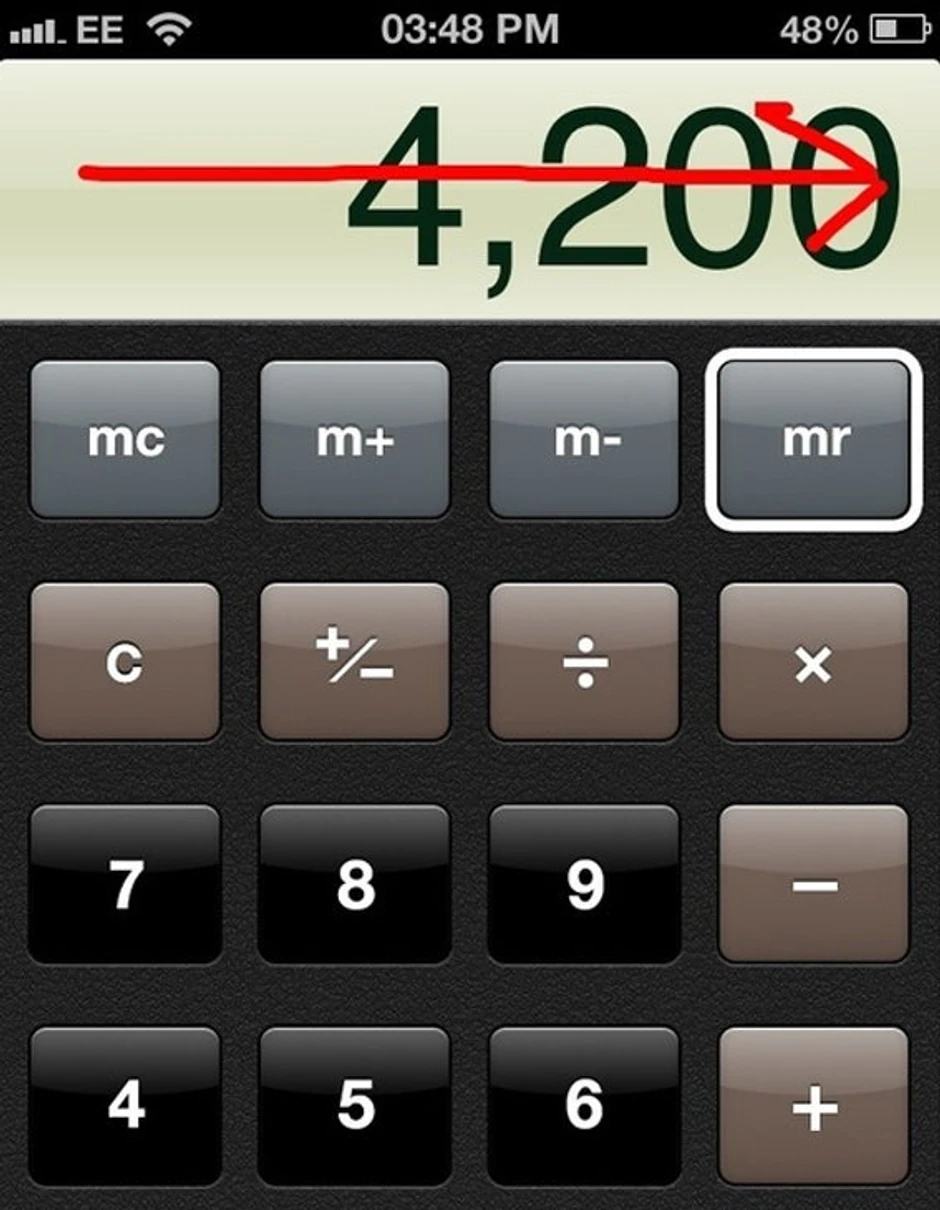Add to memory using m+
Image resolution: width=940 pixels, height=1210 pixels.
coord(354,439)
